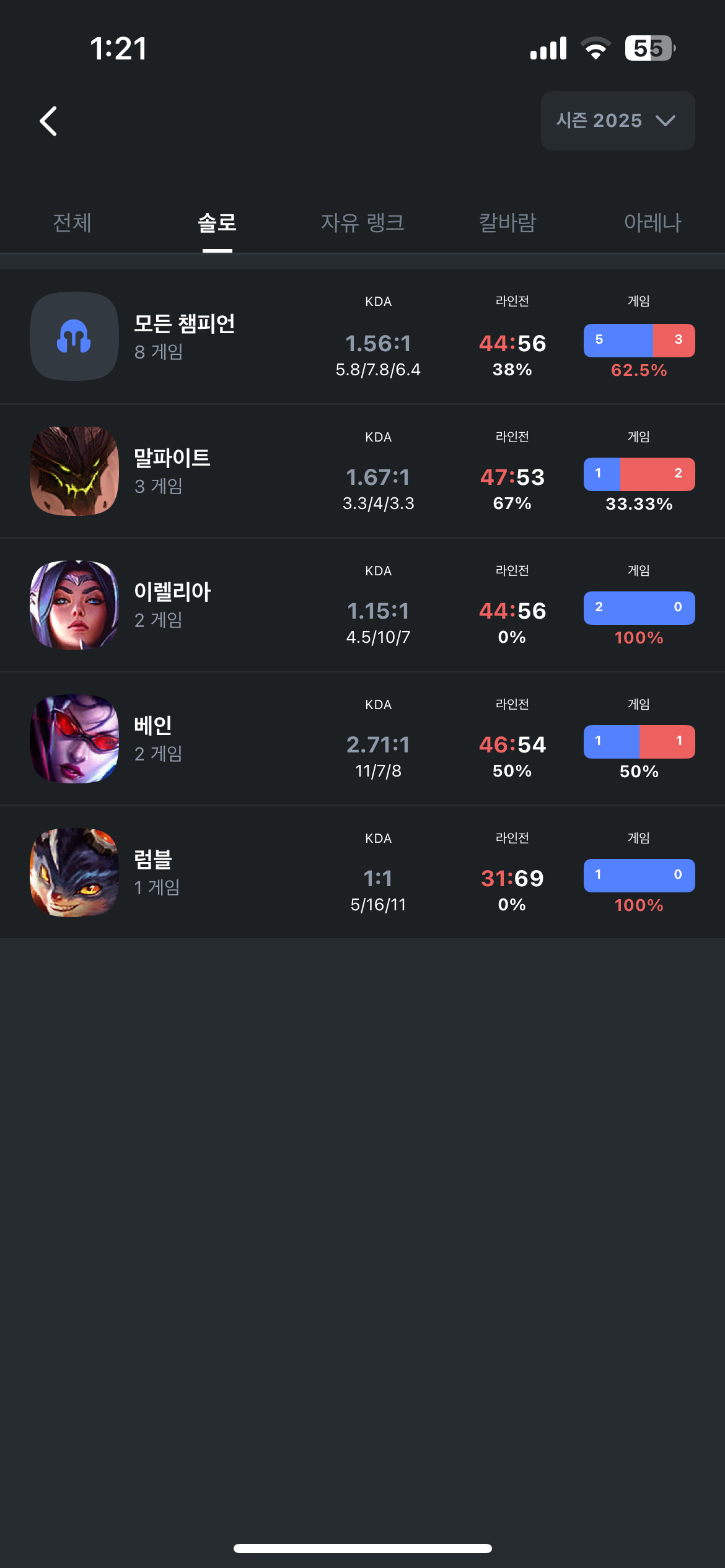Switch to the 아레나 tab
The image size is (725, 1568).
652,223
